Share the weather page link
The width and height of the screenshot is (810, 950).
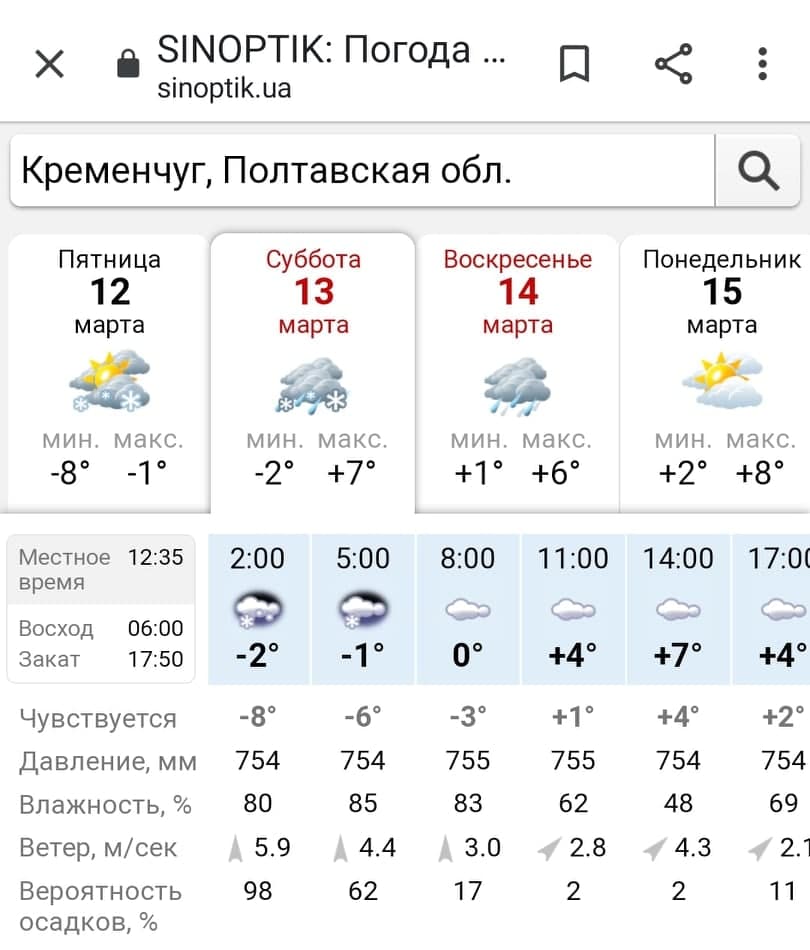click(x=674, y=65)
